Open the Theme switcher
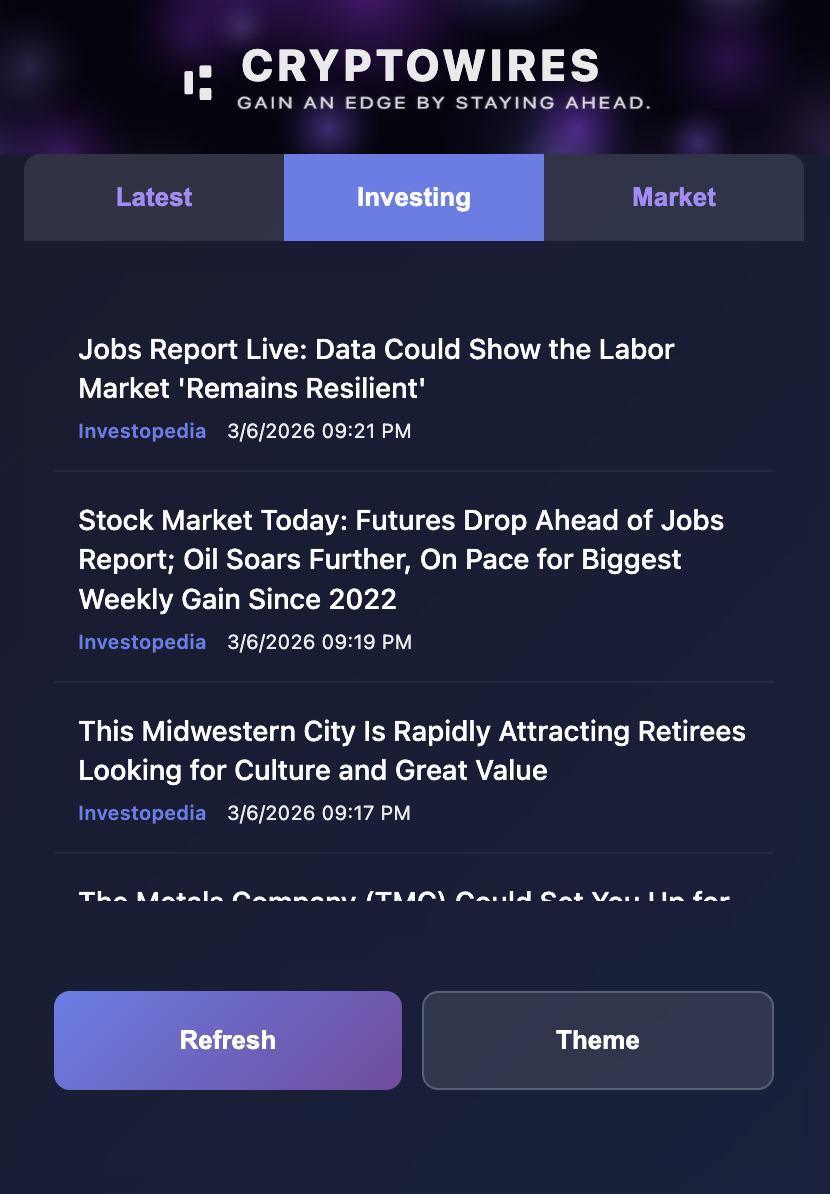Image resolution: width=830 pixels, height=1194 pixels. pos(597,1040)
